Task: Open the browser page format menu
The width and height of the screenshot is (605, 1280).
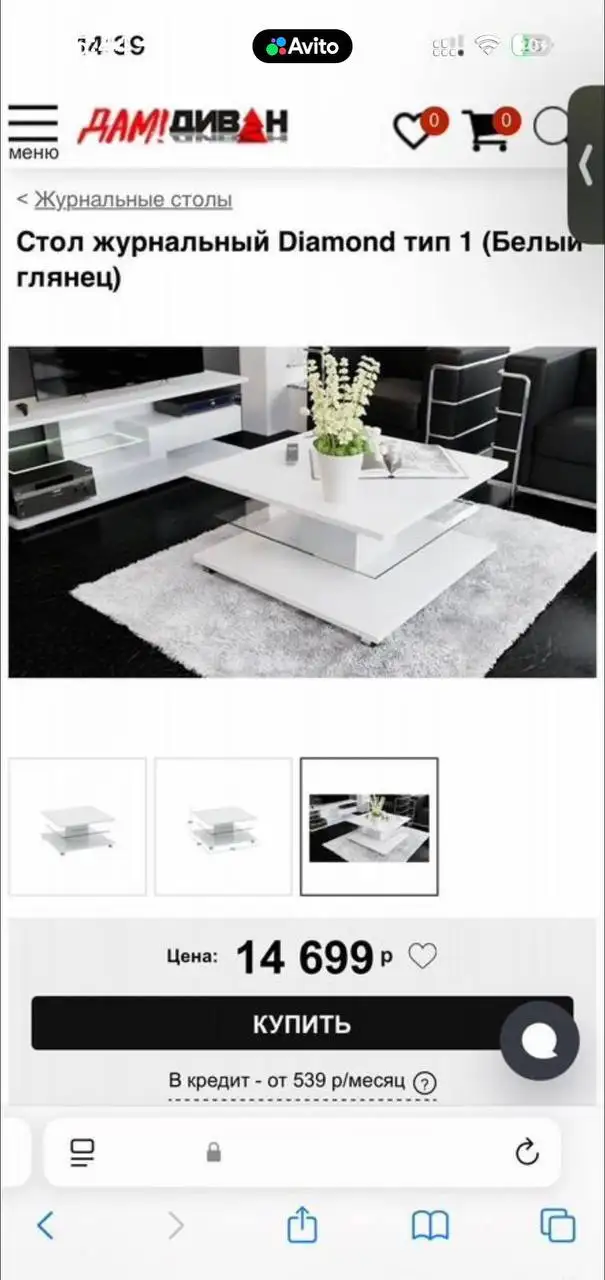Action: [x=83, y=1152]
